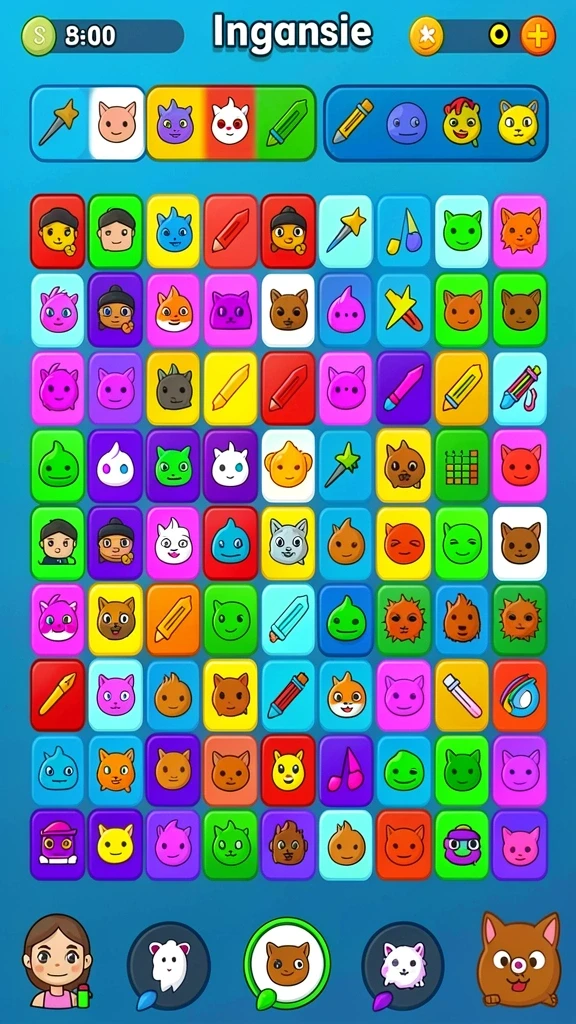This screenshot has height=1024, width=576.
Task: Open the girl avatar in the bottom corner
Action: pos(57,961)
